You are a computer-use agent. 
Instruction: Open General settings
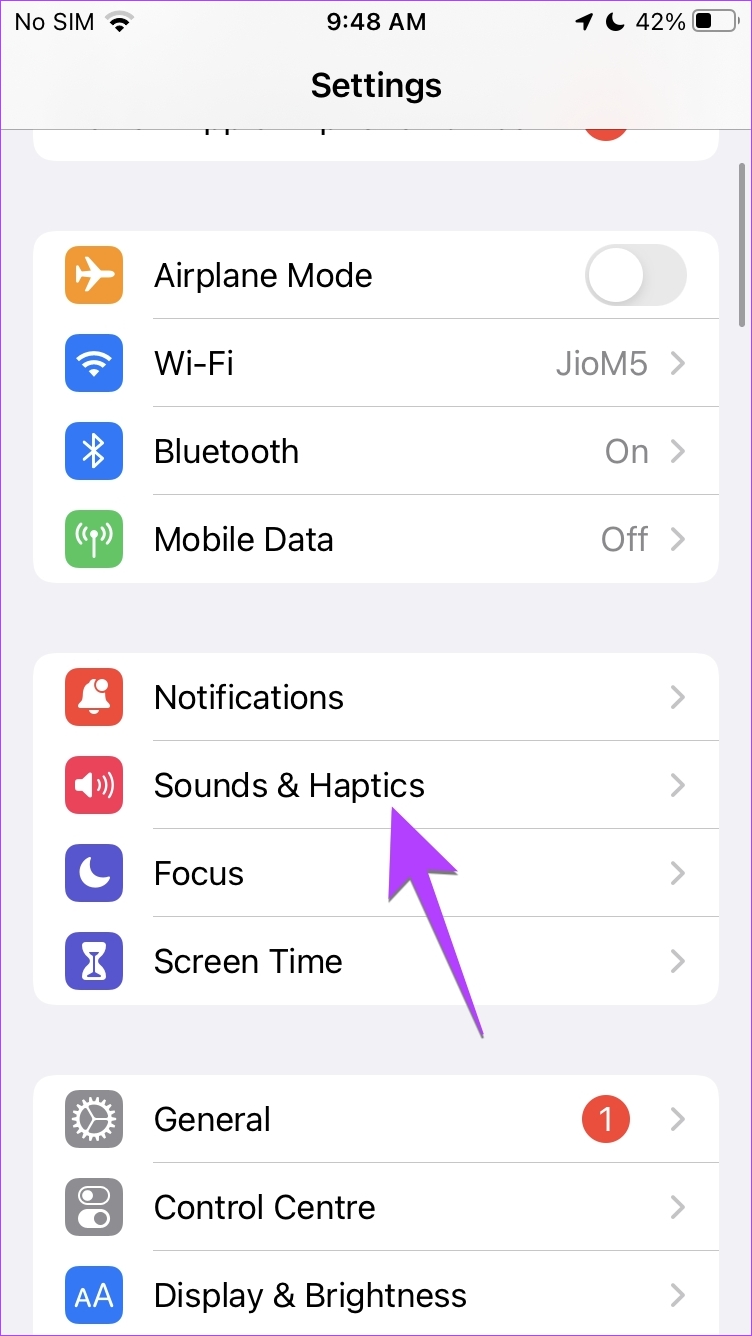tap(376, 1119)
